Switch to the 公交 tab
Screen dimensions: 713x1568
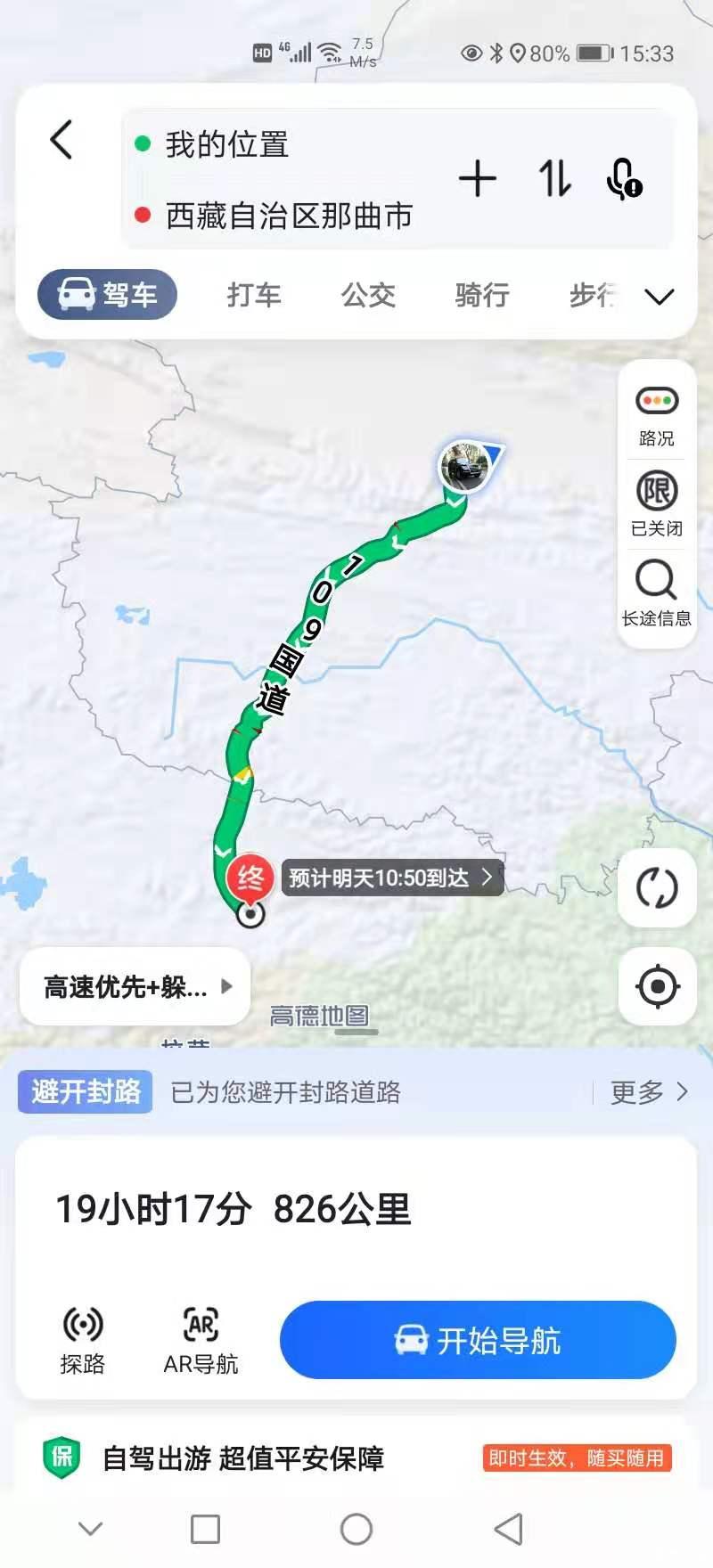click(x=368, y=295)
